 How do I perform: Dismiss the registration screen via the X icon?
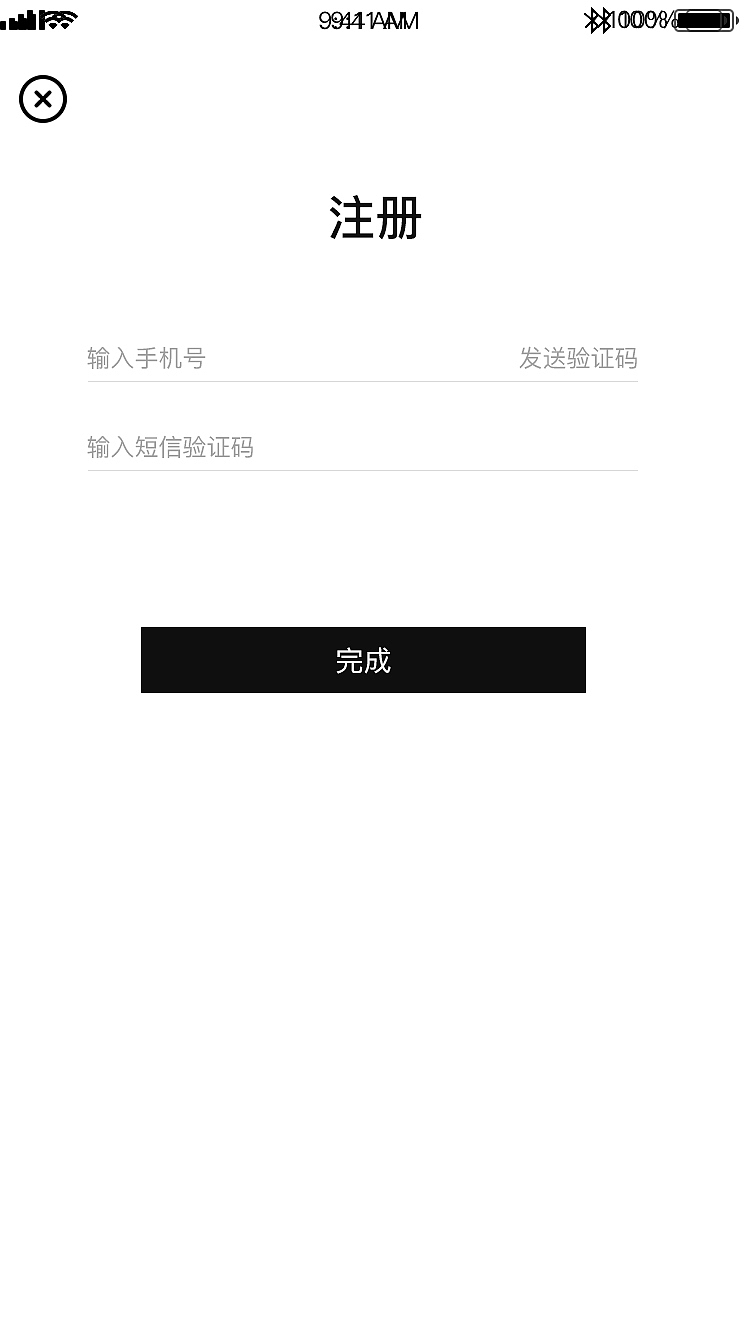42,99
